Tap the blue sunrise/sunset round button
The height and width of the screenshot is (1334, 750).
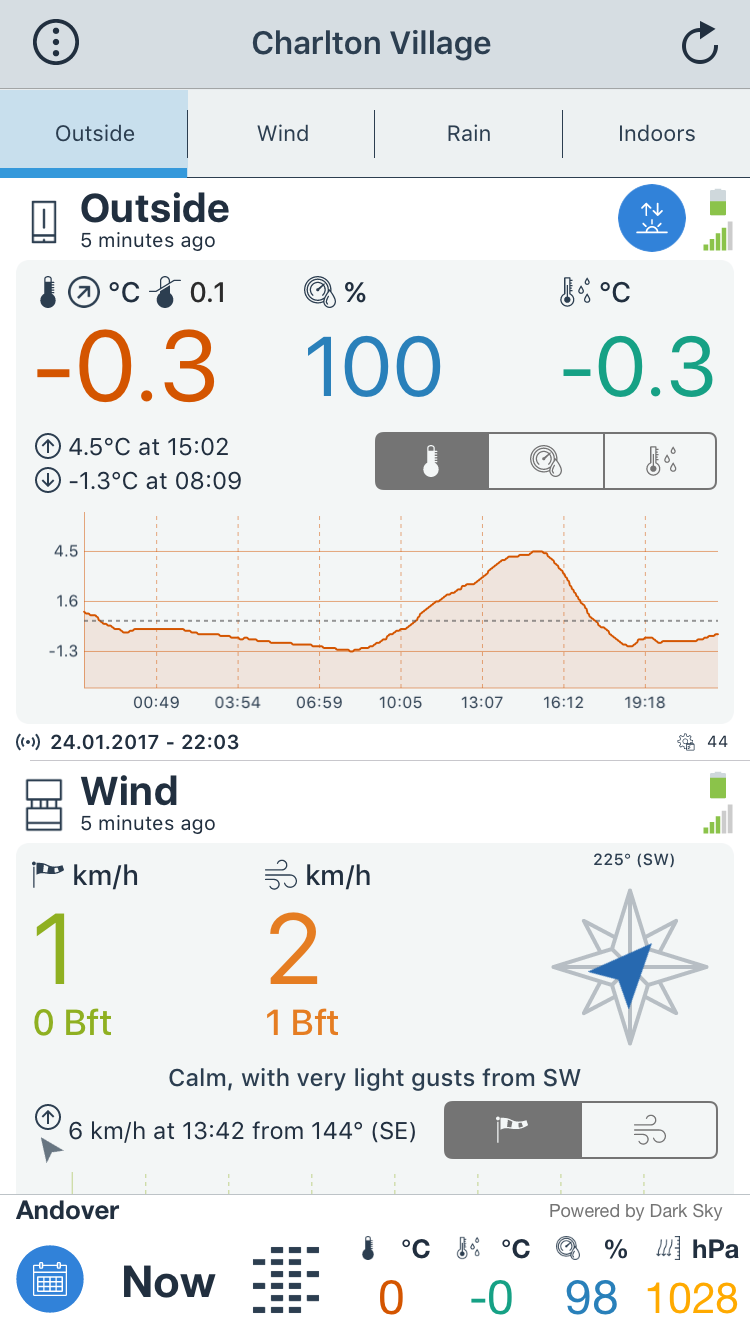pos(652,218)
